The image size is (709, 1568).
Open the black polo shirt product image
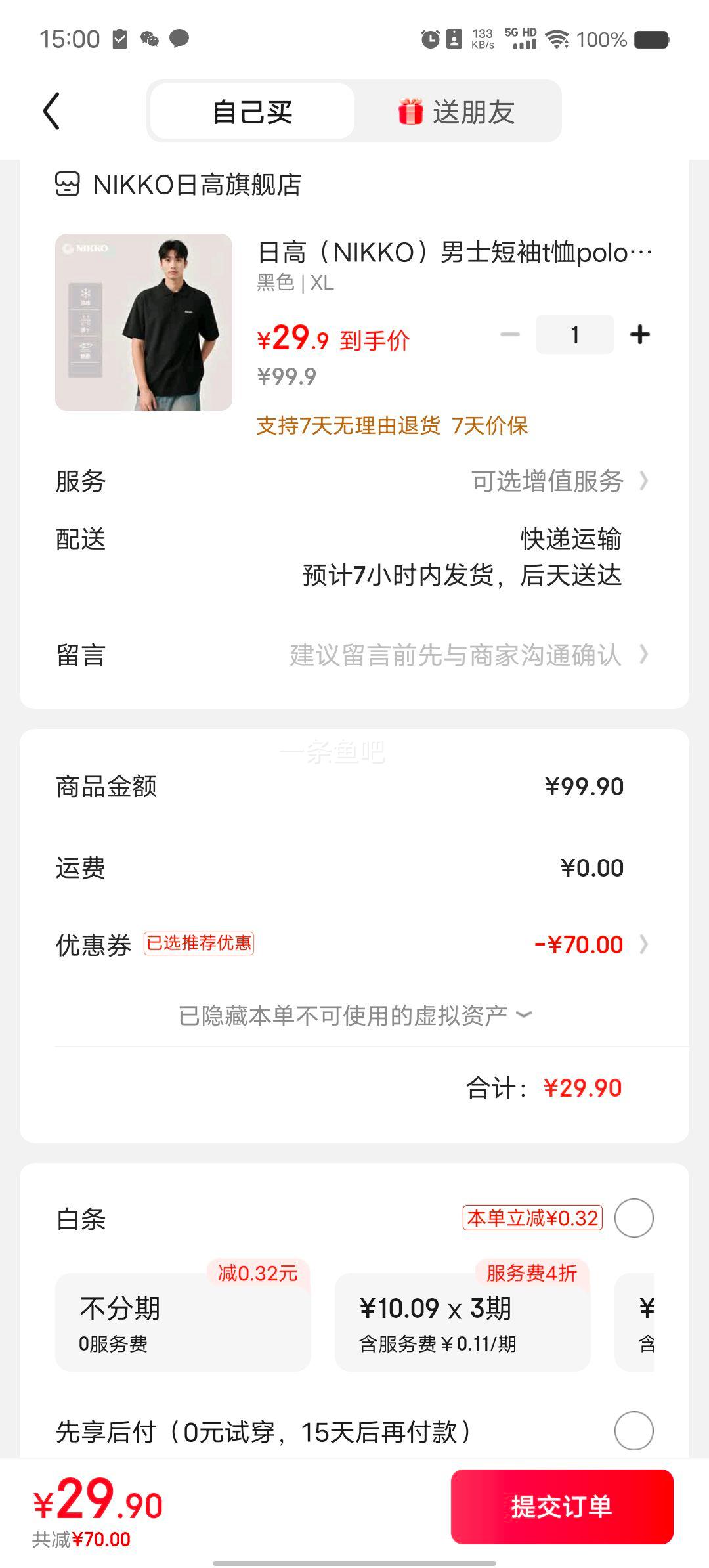tap(144, 322)
